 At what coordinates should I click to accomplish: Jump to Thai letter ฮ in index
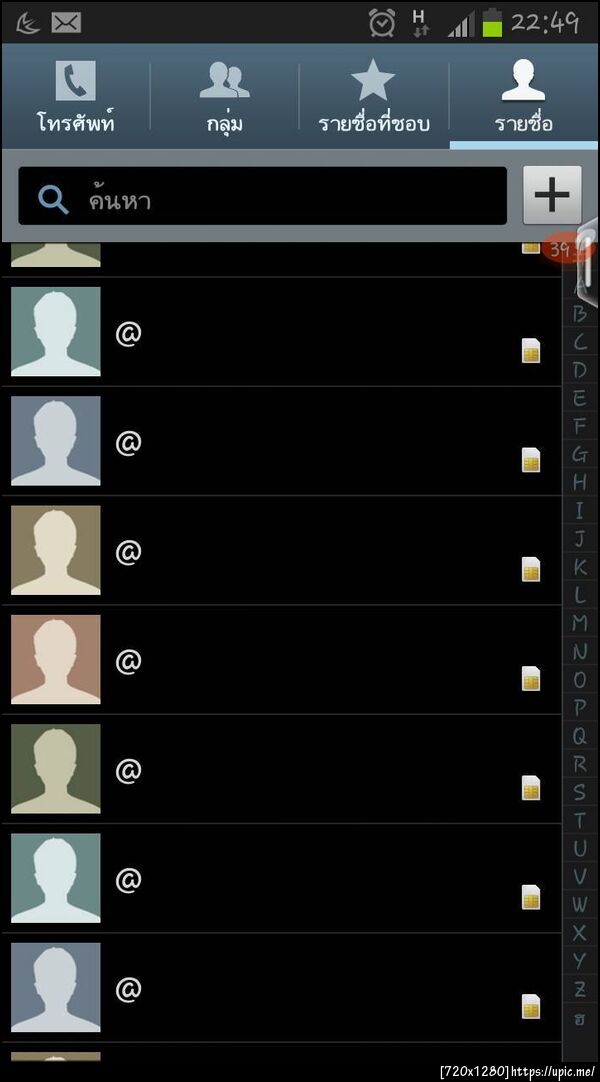[579, 1017]
